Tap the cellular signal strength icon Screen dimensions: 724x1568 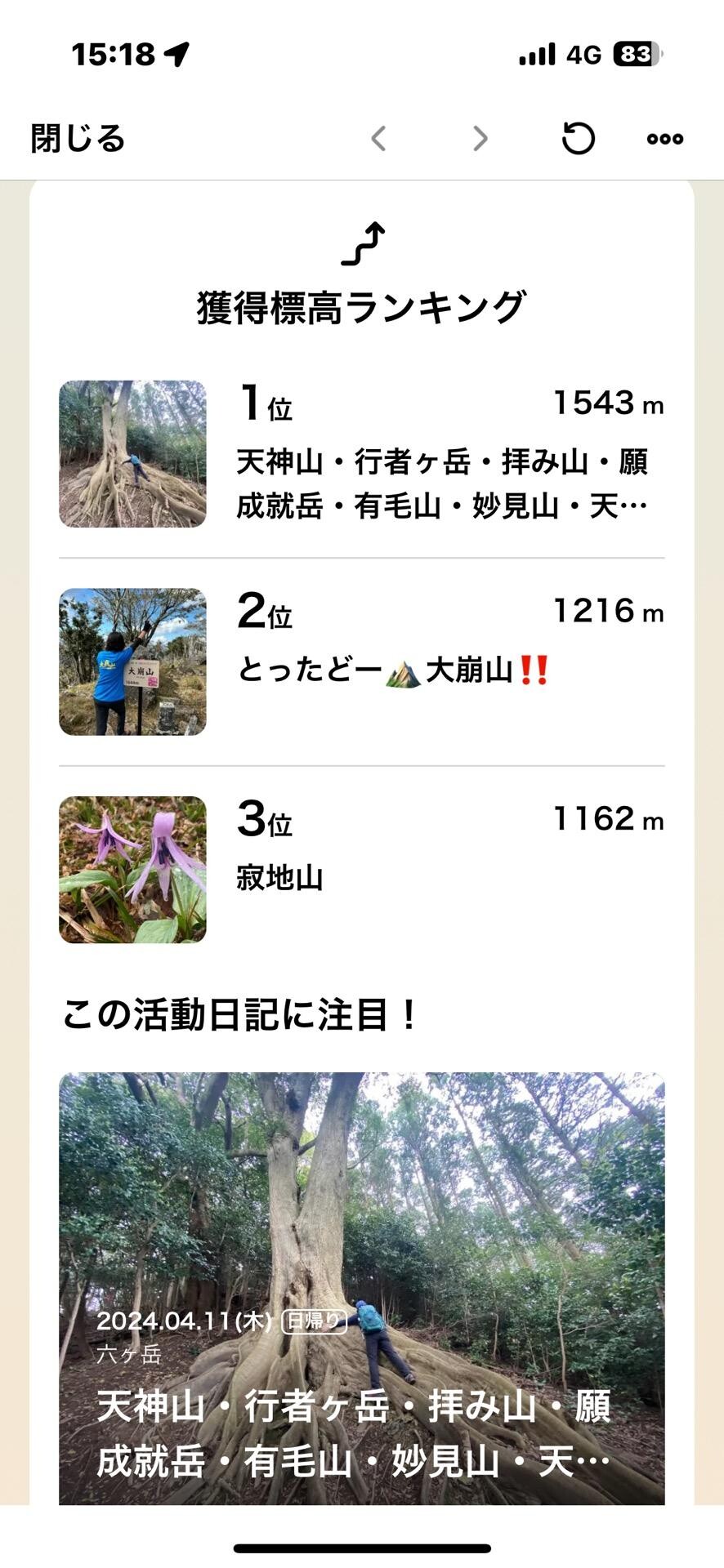[x=535, y=54]
